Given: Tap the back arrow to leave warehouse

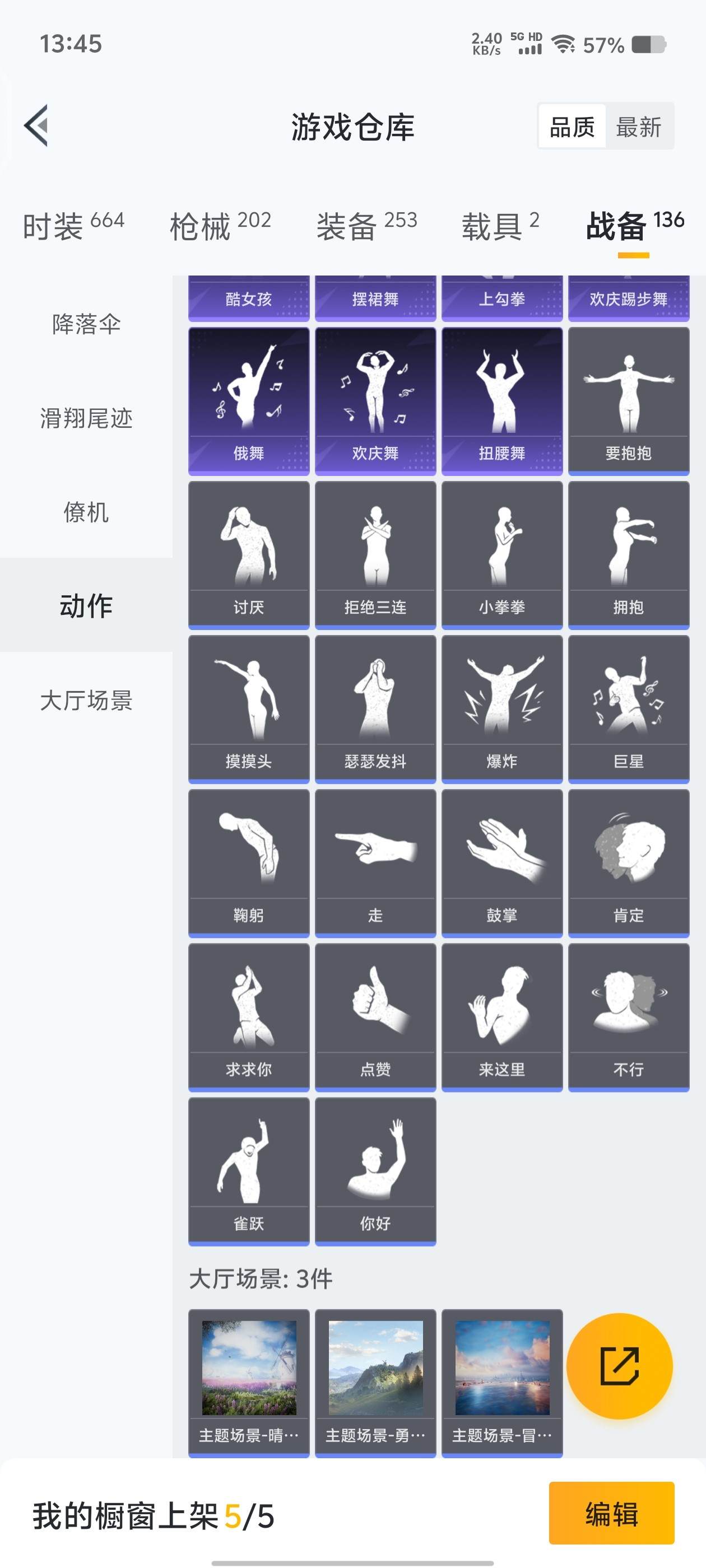Looking at the screenshot, I should [35, 126].
